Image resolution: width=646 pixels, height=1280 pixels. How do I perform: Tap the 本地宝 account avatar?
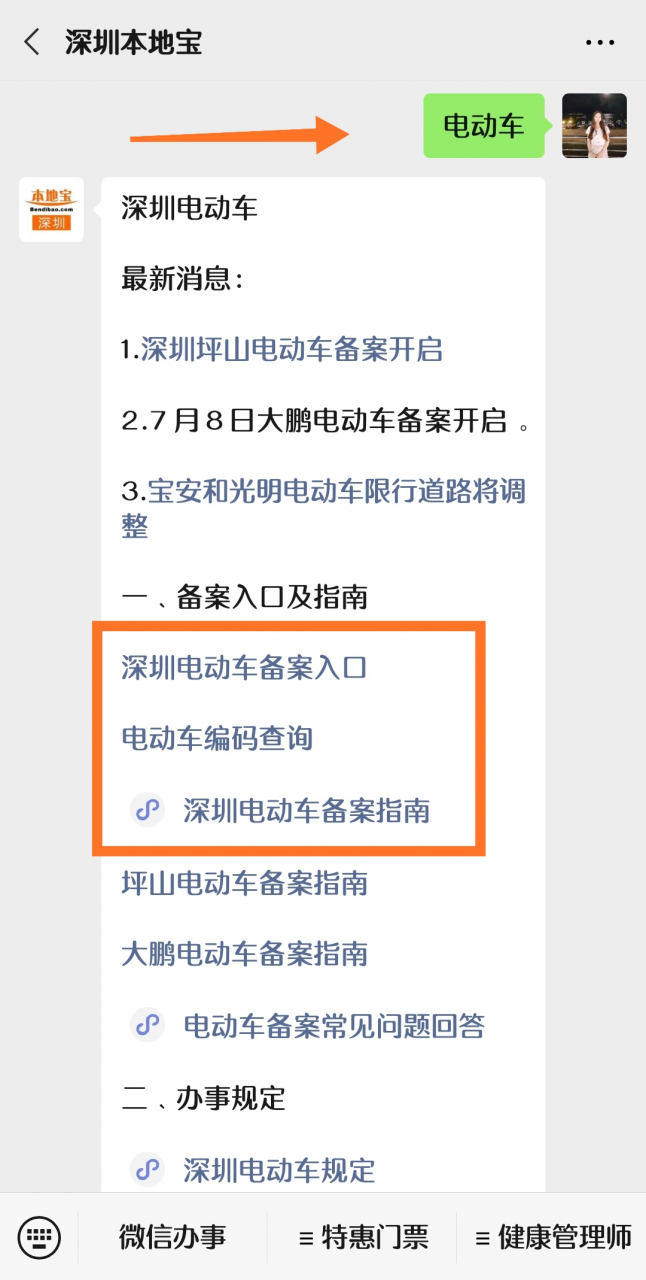51,210
